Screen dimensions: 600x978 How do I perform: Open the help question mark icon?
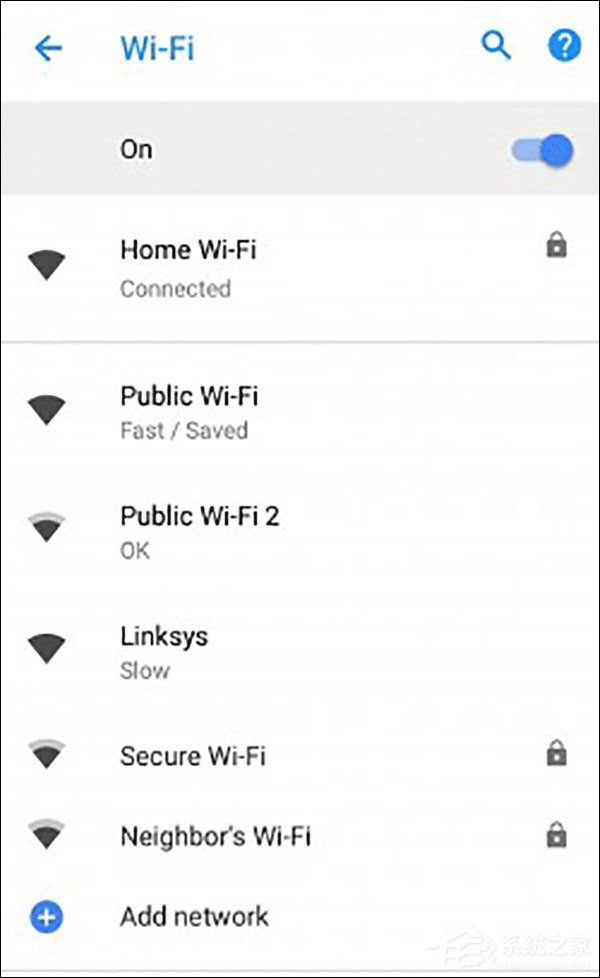pyautogui.click(x=564, y=46)
